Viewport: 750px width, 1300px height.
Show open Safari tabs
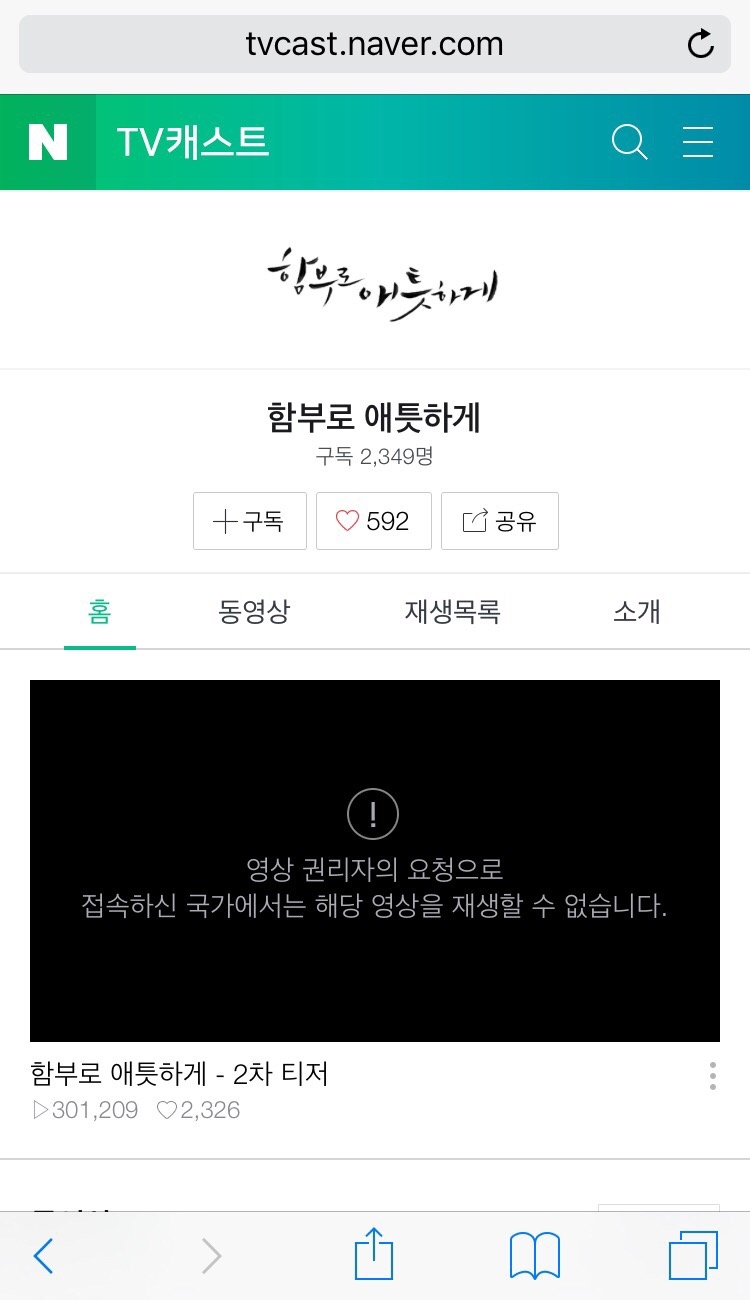[693, 1255]
